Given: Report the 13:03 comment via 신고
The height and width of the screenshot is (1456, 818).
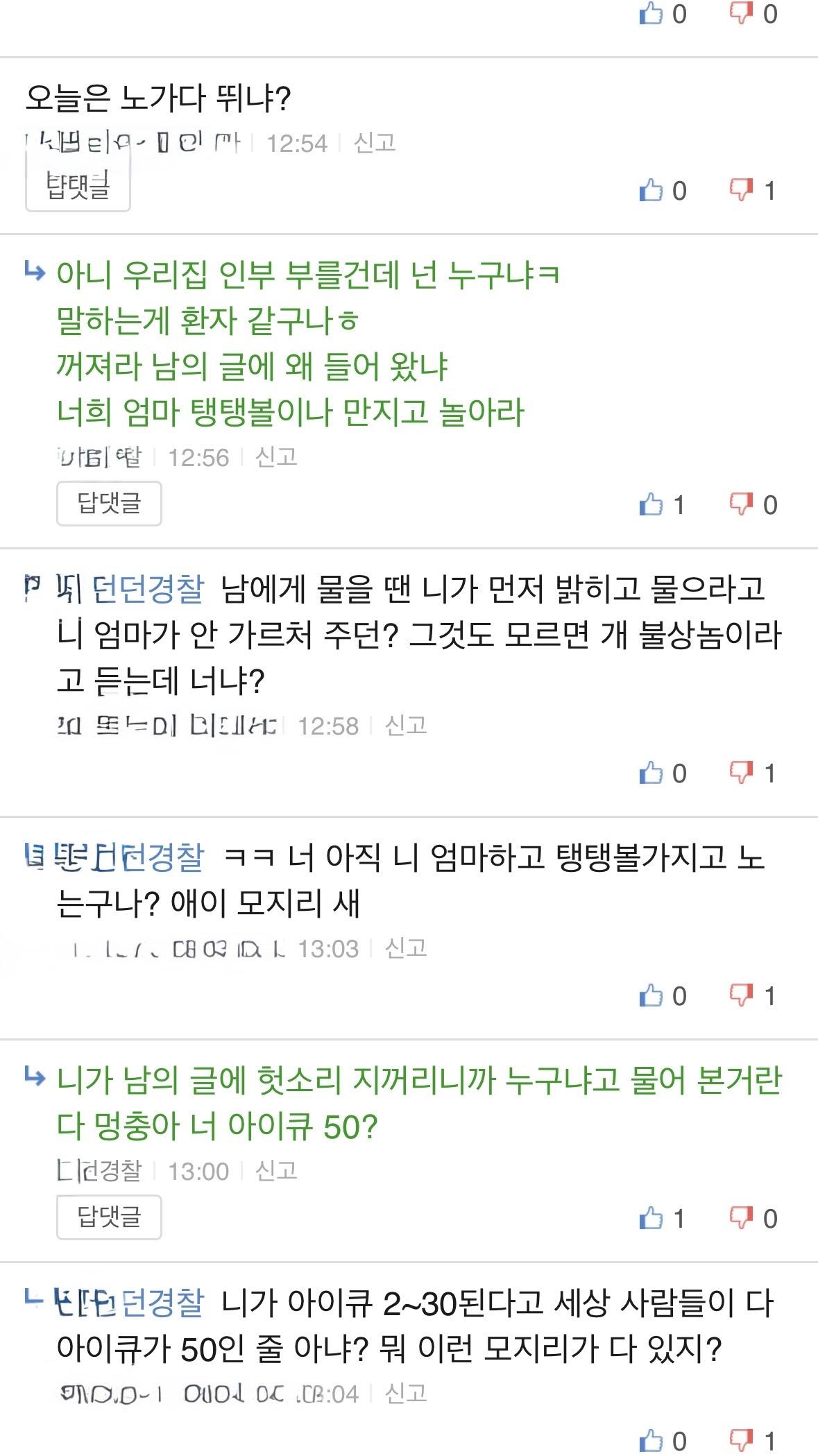Looking at the screenshot, I should (406, 948).
